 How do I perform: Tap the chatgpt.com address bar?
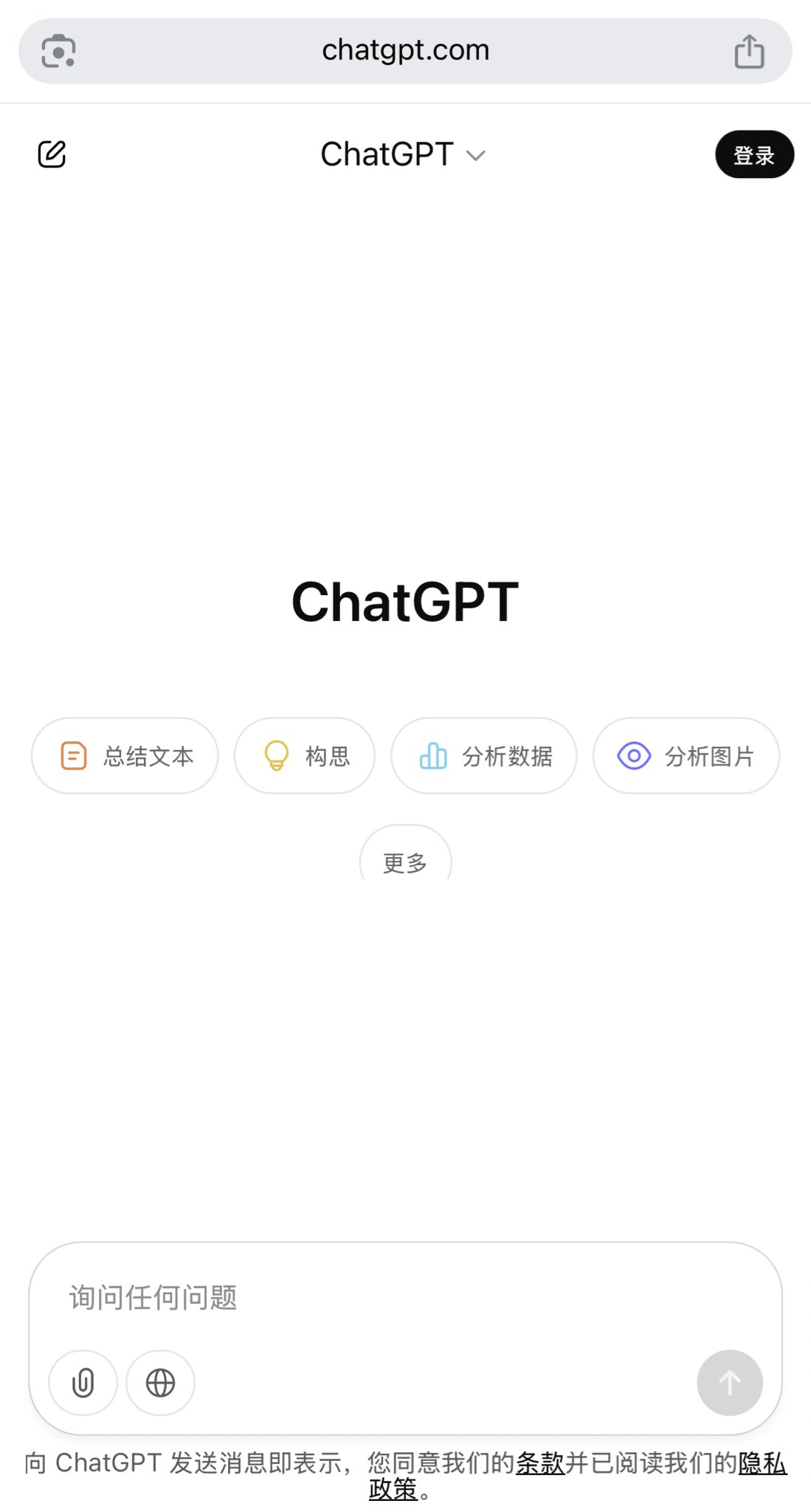pos(405,50)
